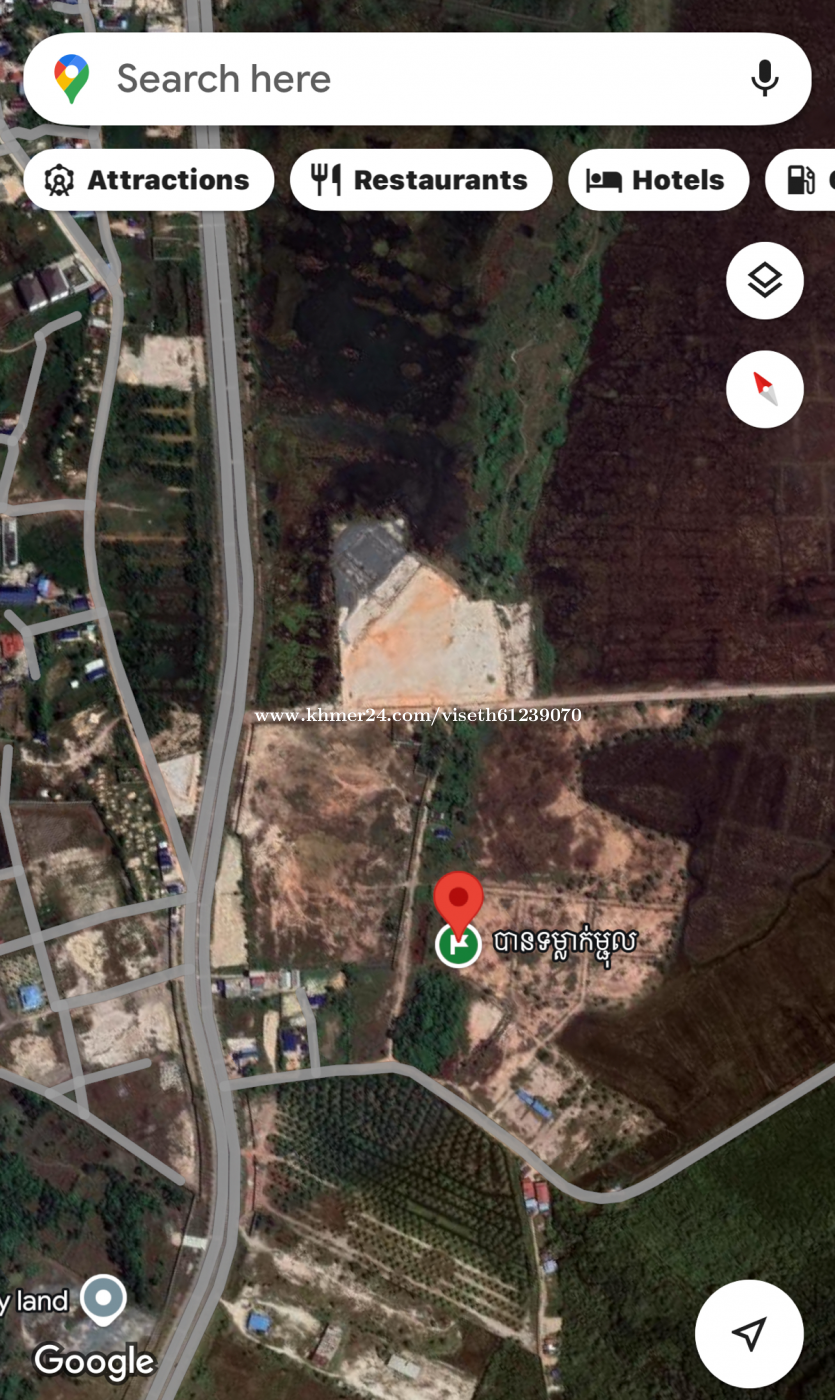Open the map layers button

tap(765, 281)
